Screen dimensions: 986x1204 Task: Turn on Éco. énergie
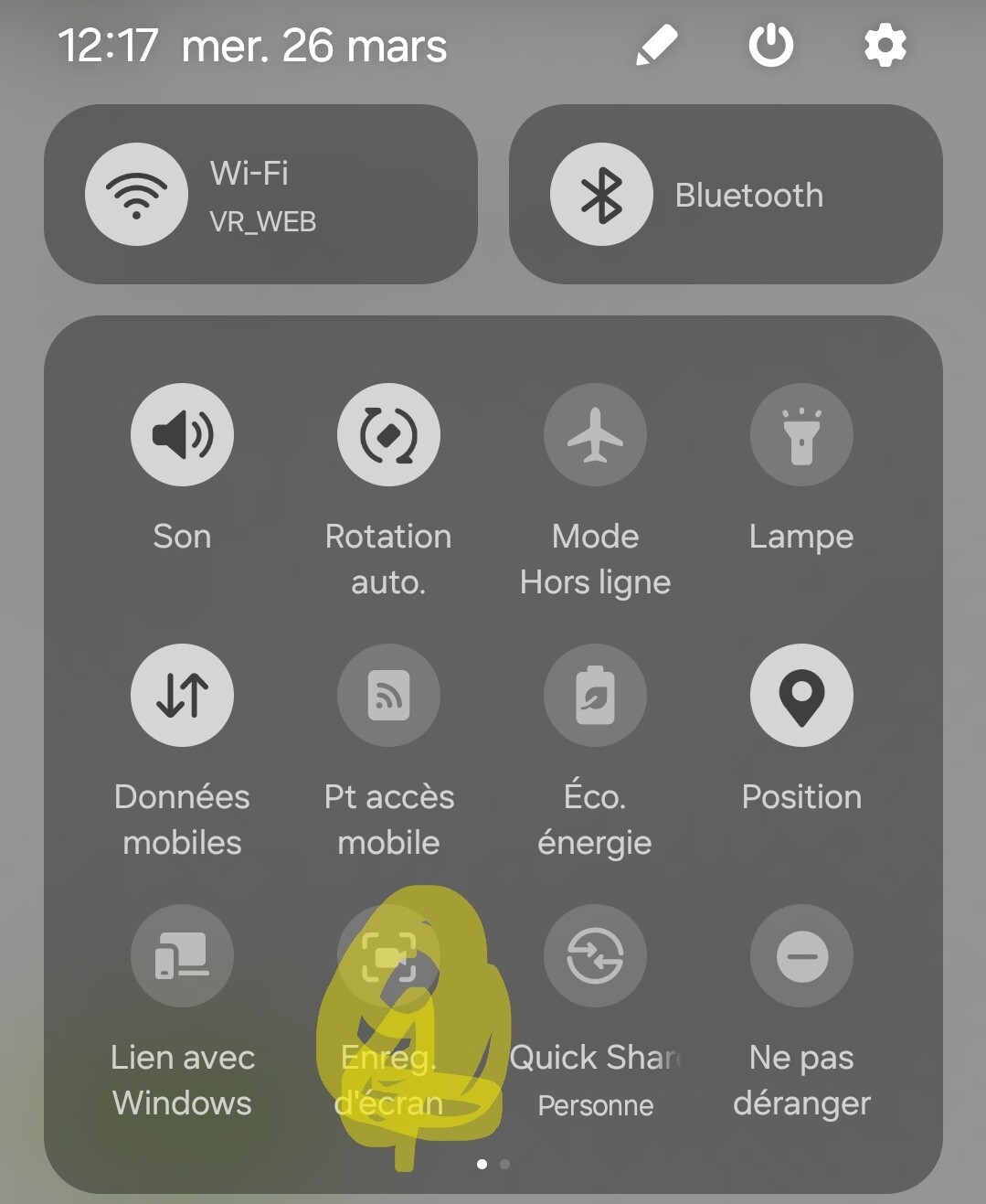[595, 696]
